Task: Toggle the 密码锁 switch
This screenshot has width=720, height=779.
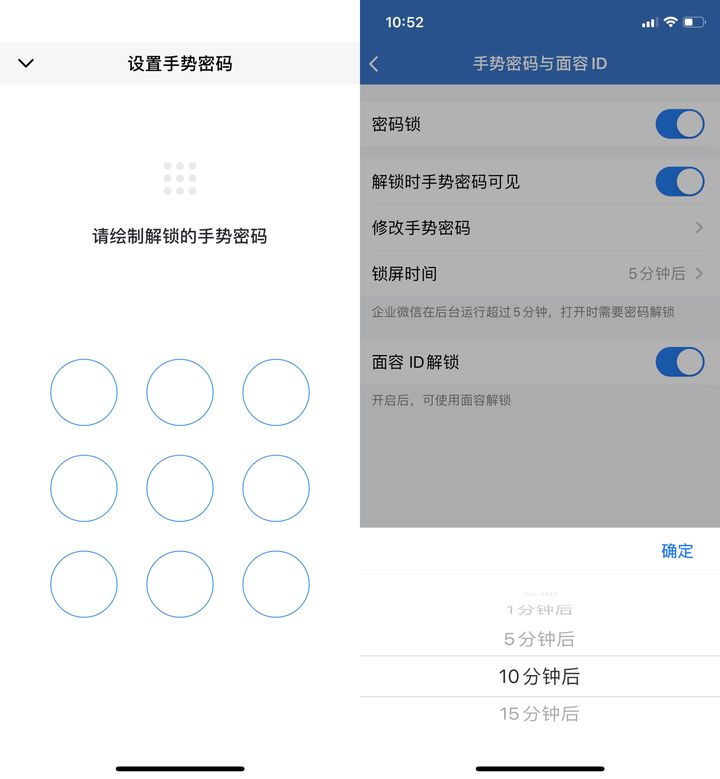Action: tap(679, 125)
